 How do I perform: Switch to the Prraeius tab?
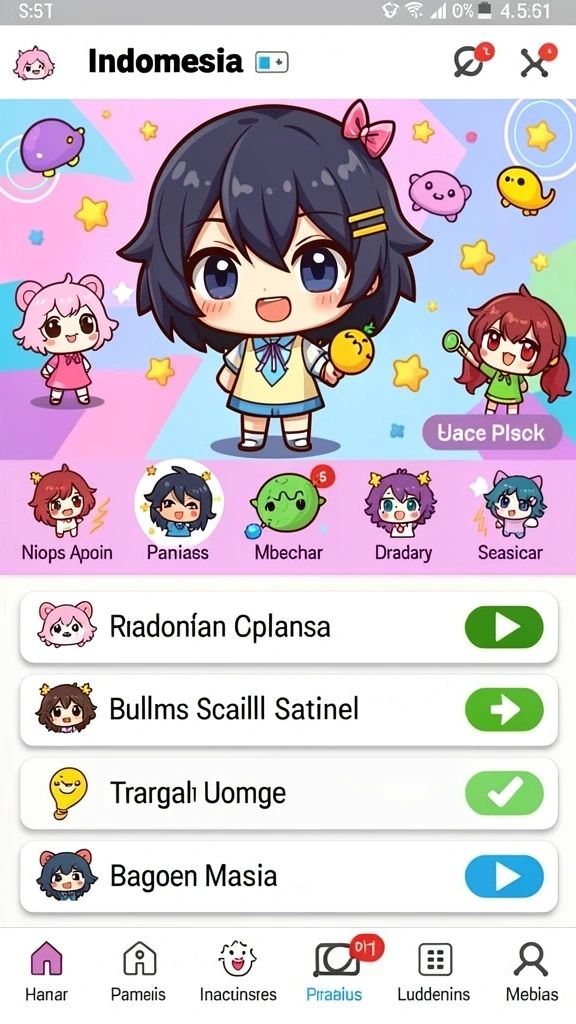point(335,971)
